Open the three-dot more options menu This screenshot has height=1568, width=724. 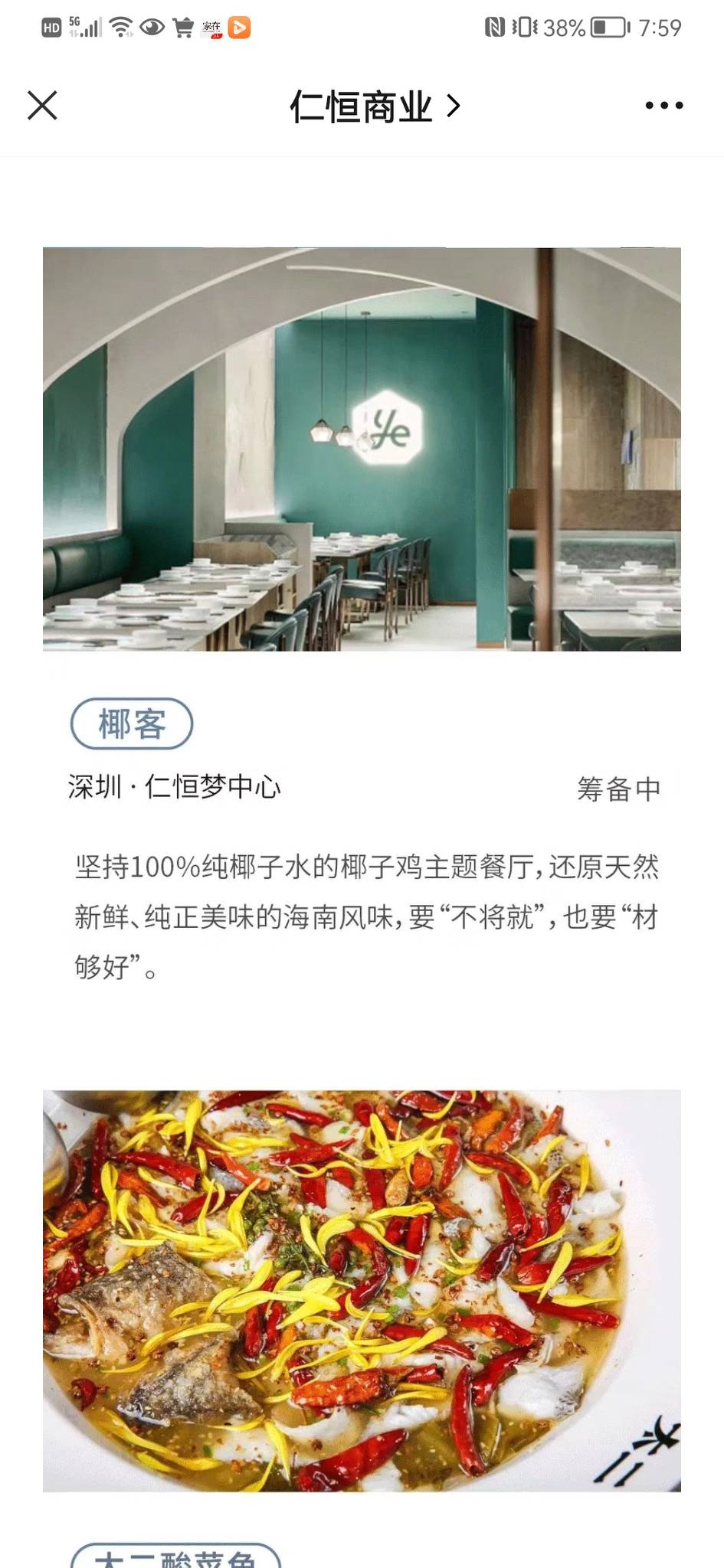coord(663,106)
